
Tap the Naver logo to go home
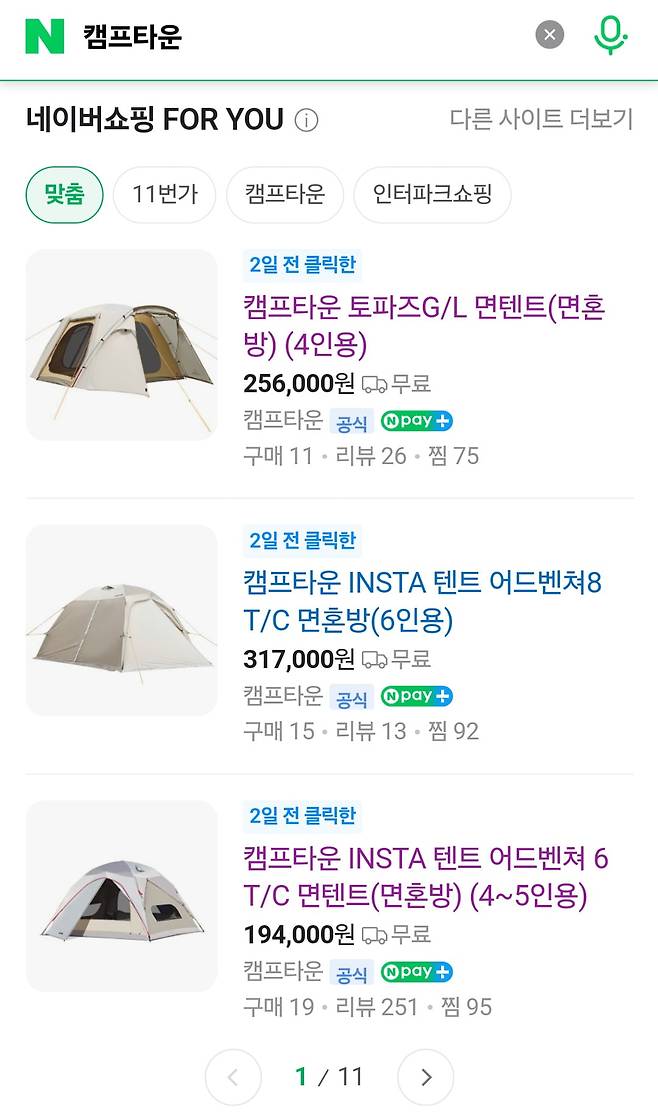pyautogui.click(x=45, y=36)
